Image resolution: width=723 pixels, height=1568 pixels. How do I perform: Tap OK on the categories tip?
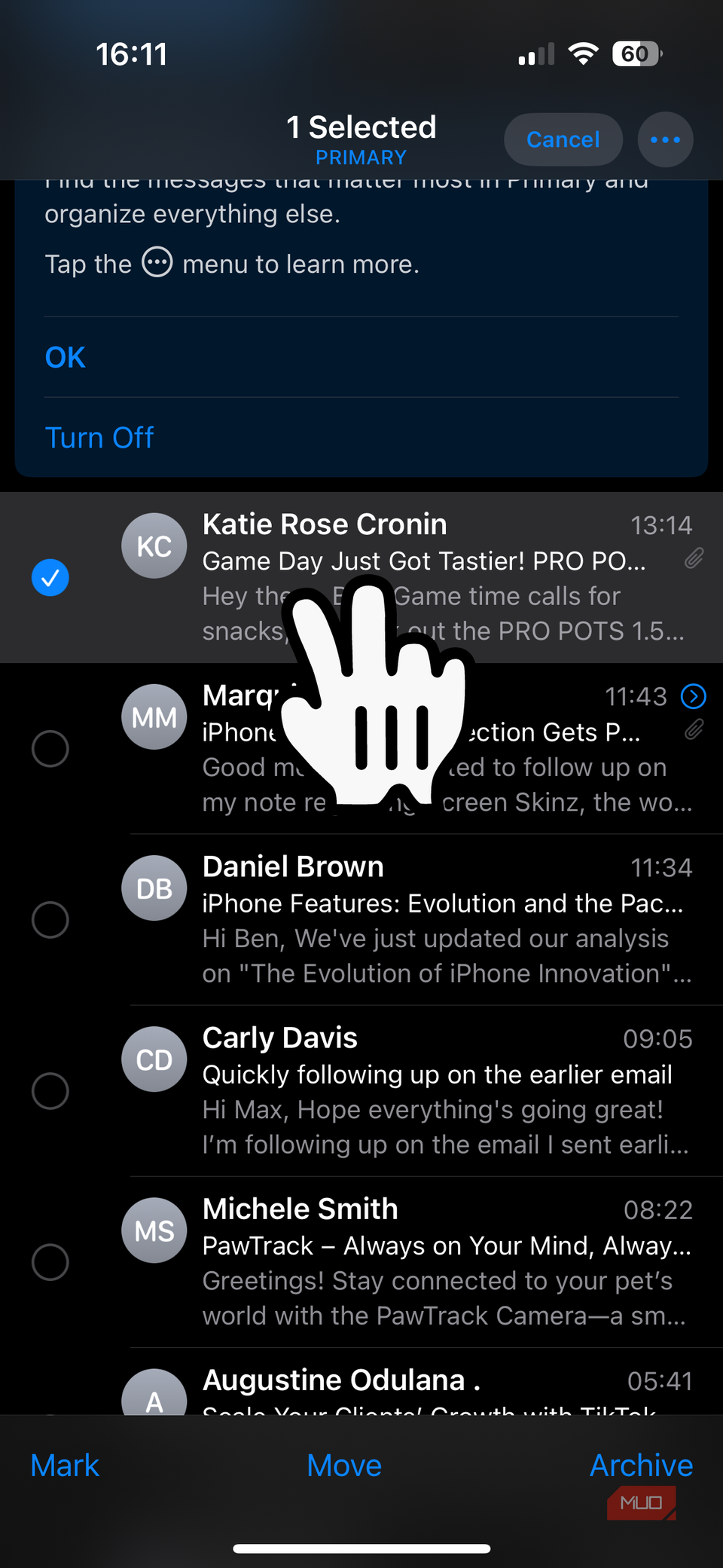66,357
